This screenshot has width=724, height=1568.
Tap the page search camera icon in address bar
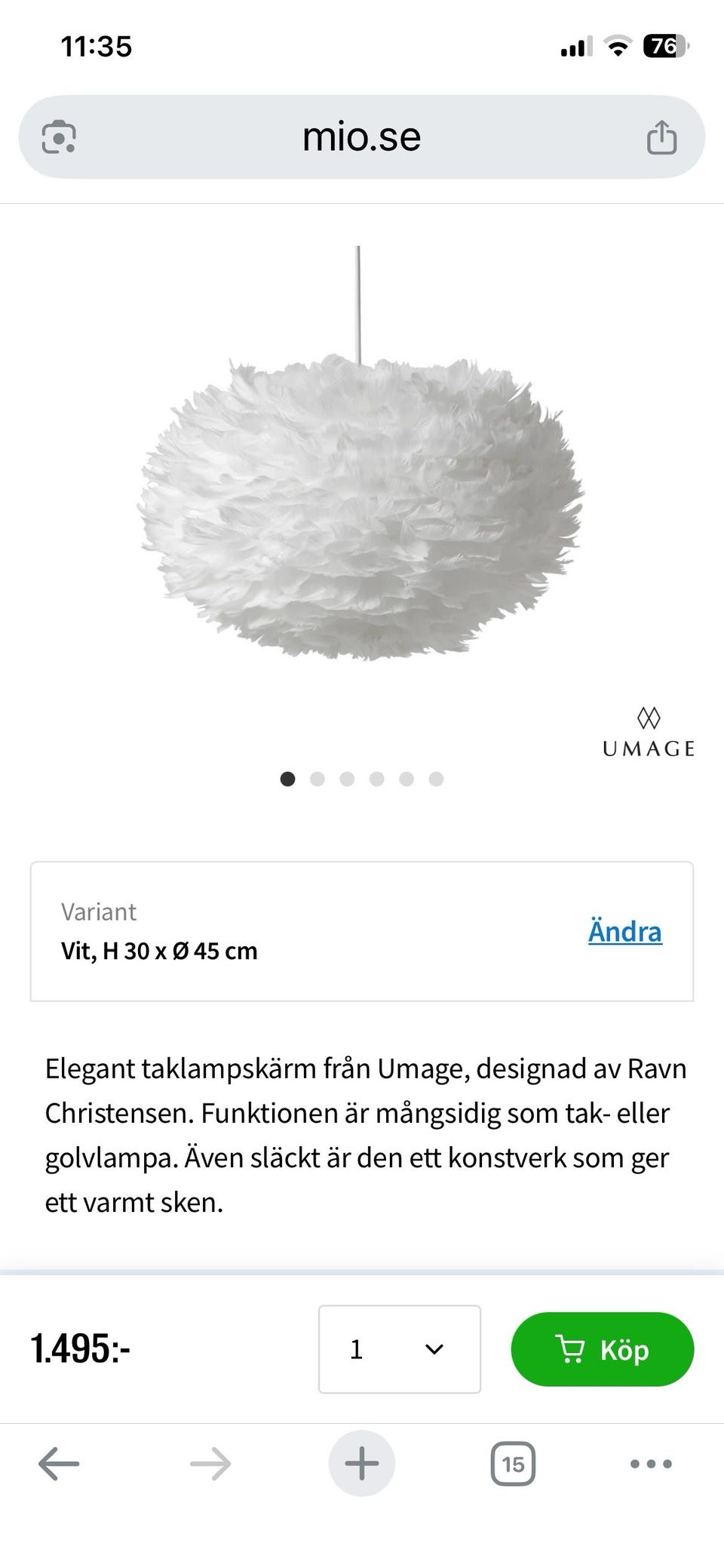[x=60, y=137]
